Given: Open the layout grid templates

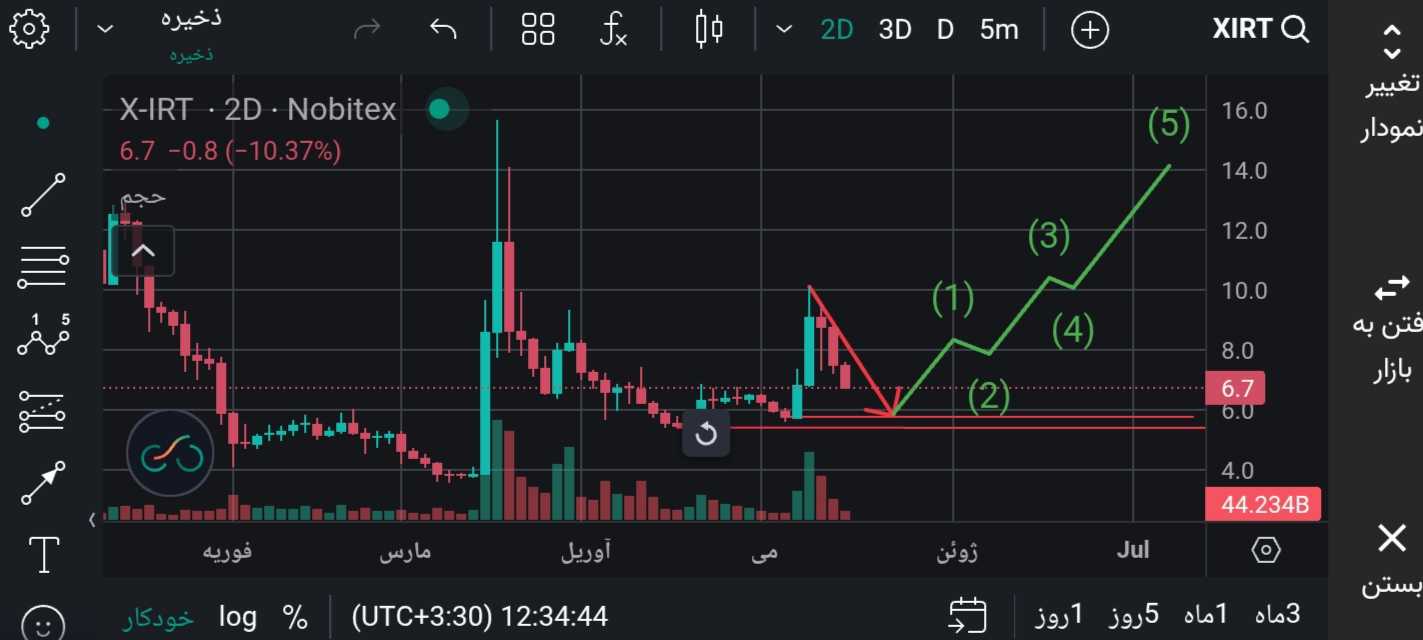Looking at the screenshot, I should pos(538,30).
